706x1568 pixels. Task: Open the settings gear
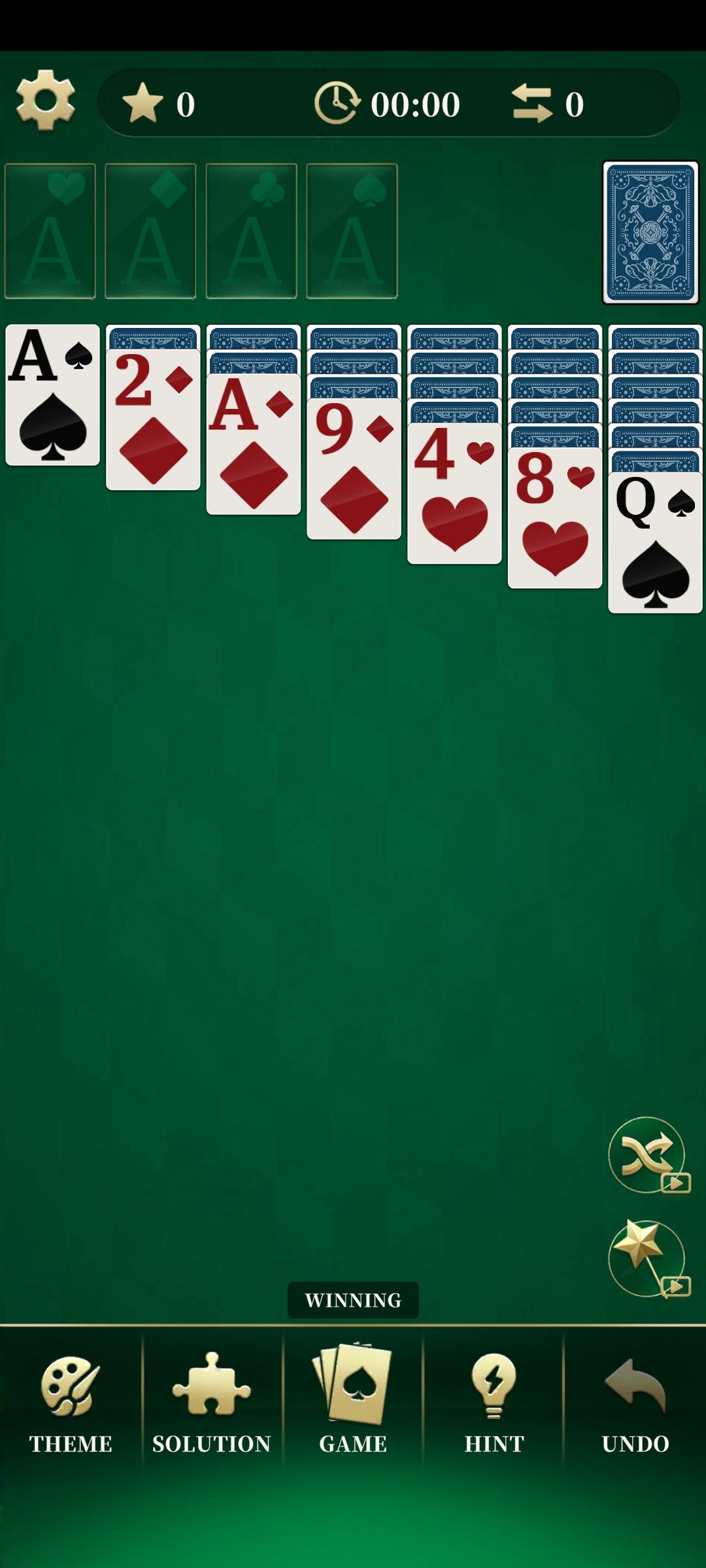tap(45, 101)
